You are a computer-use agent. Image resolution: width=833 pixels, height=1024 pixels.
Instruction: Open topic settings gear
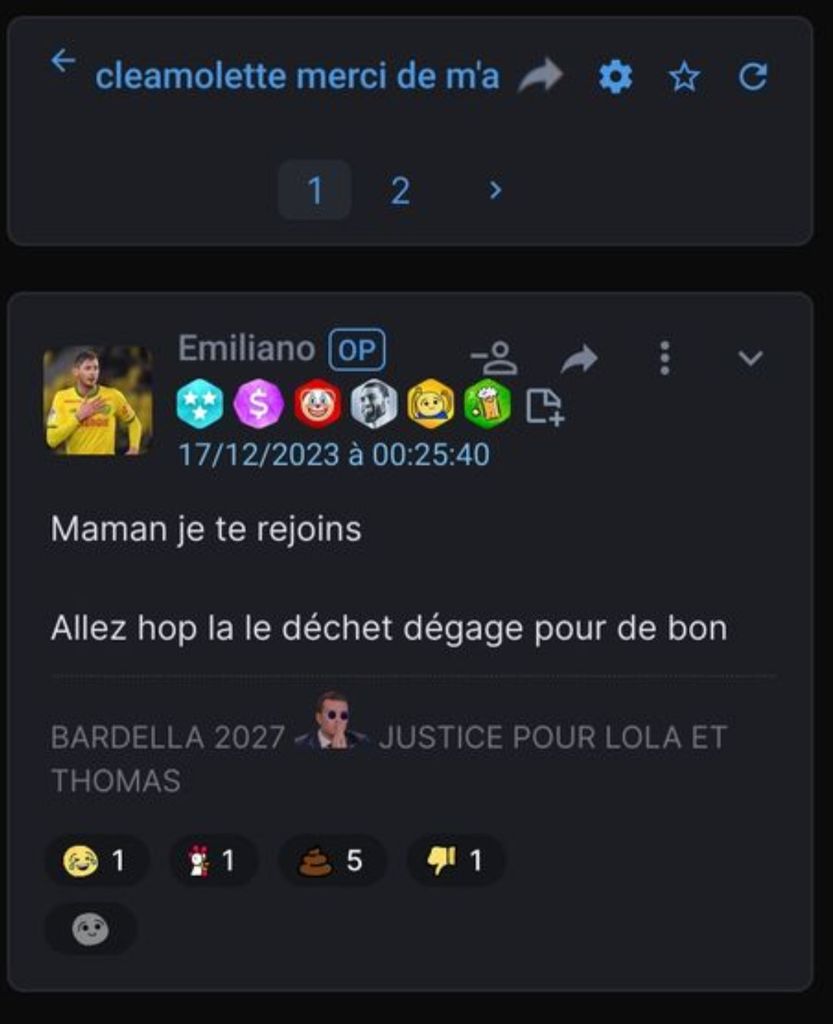pyautogui.click(x=615, y=76)
